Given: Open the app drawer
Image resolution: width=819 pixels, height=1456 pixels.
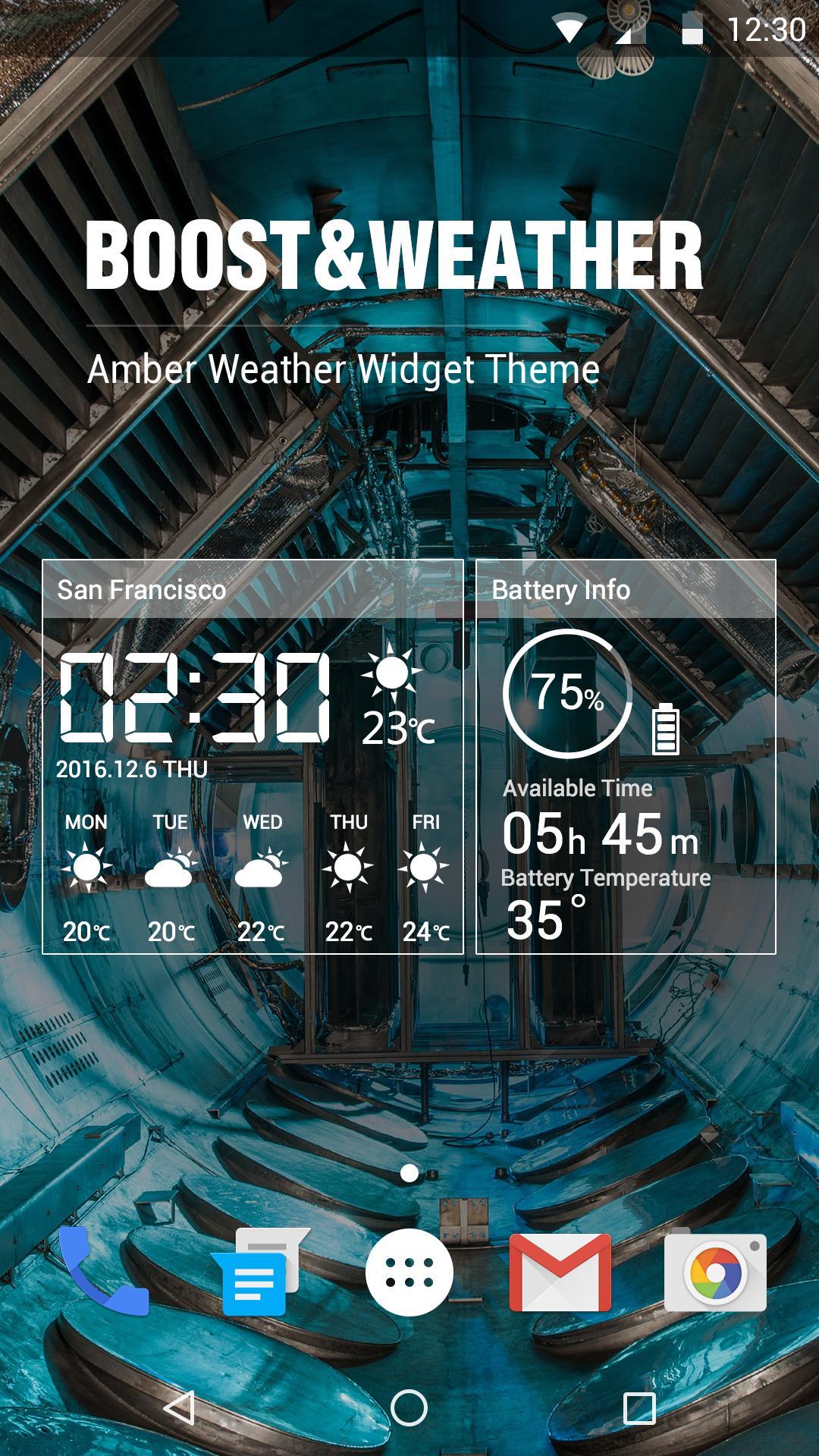Looking at the screenshot, I should pos(409,1269).
